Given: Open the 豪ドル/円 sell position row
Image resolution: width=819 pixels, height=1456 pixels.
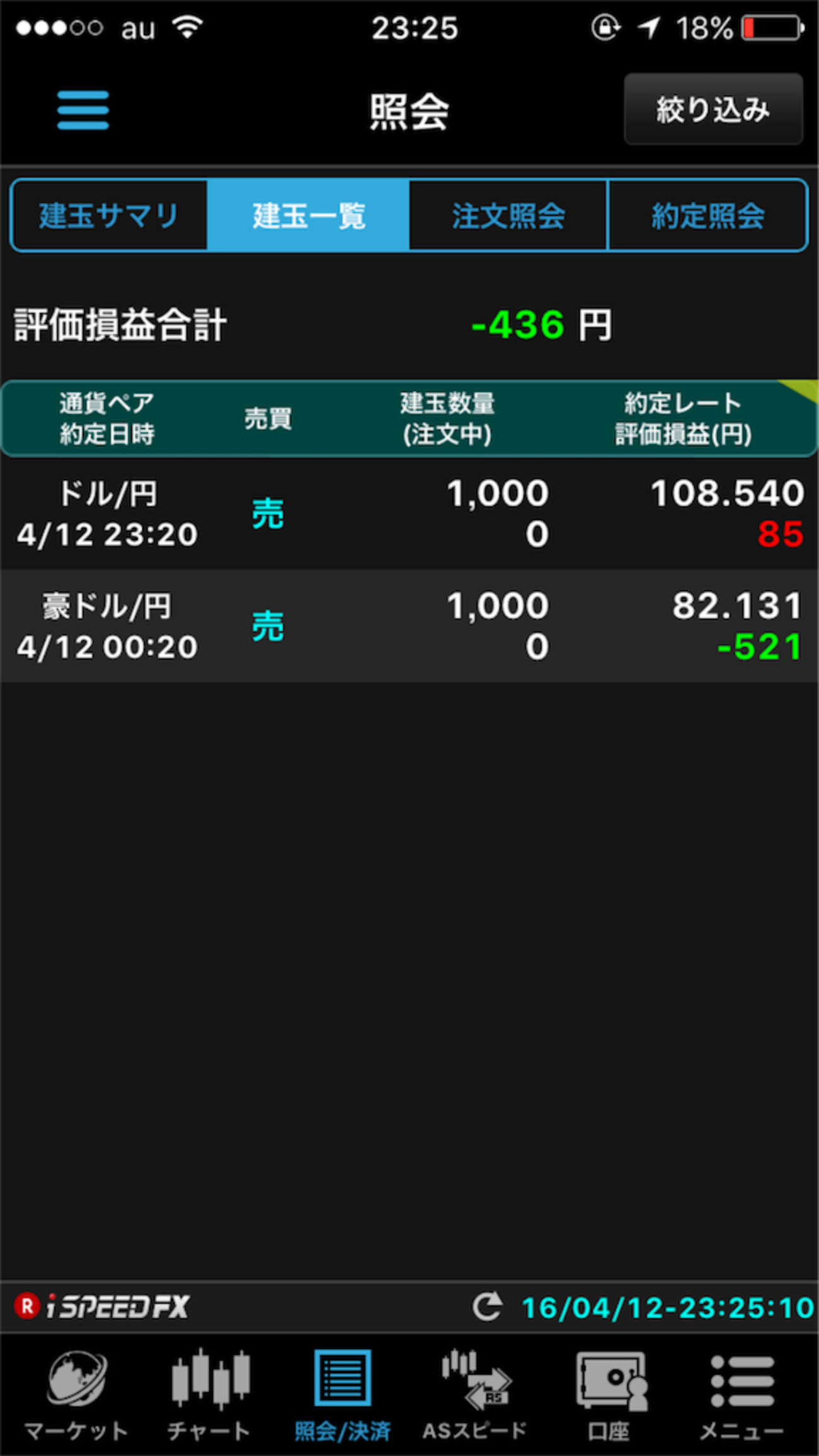Looking at the screenshot, I should coord(409,626).
